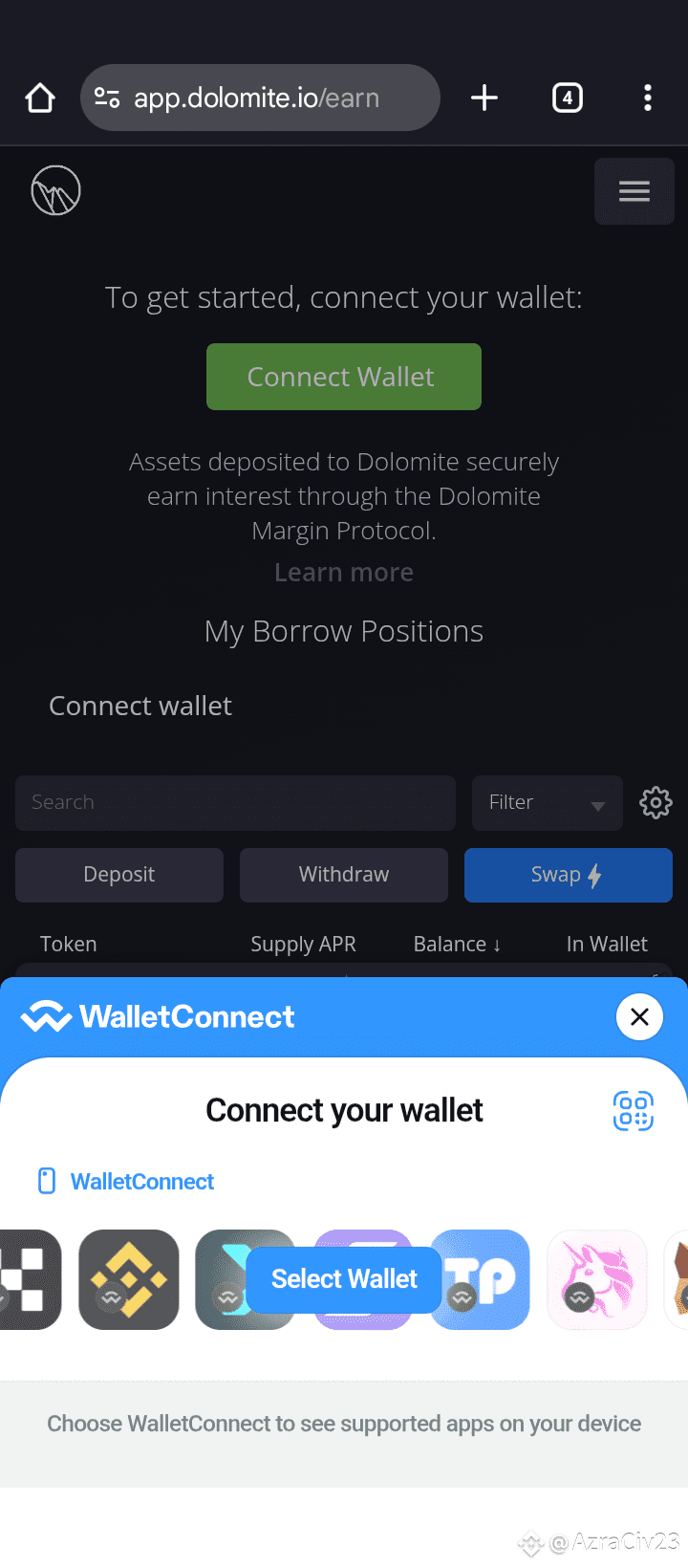Add a new browser tab
Screen dimensions: 688x1568
484,98
